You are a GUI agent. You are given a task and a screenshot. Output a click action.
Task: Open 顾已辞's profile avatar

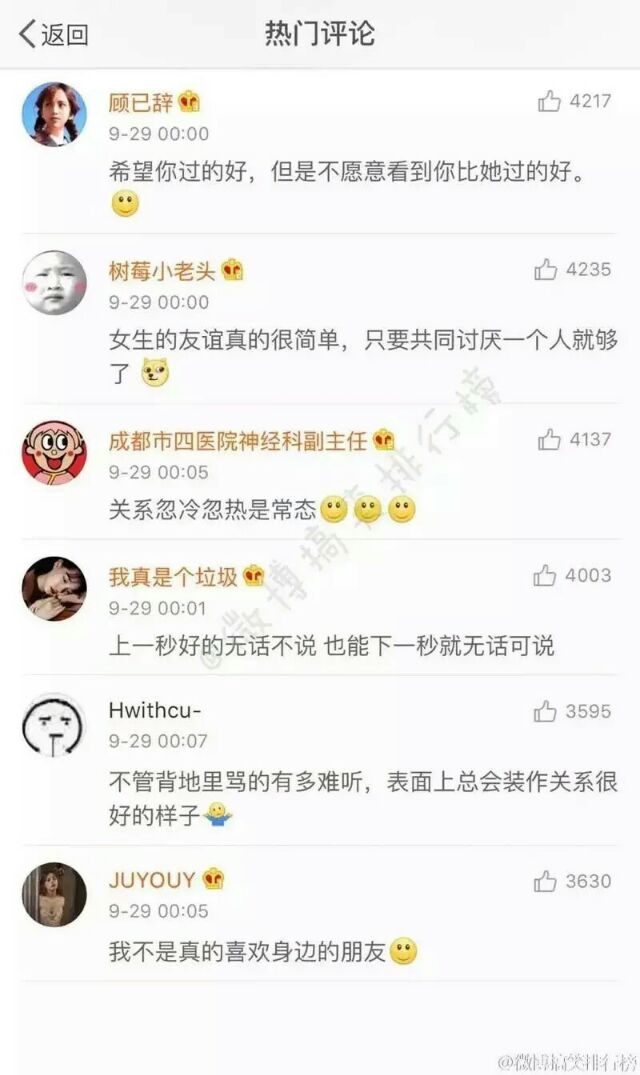point(55,114)
